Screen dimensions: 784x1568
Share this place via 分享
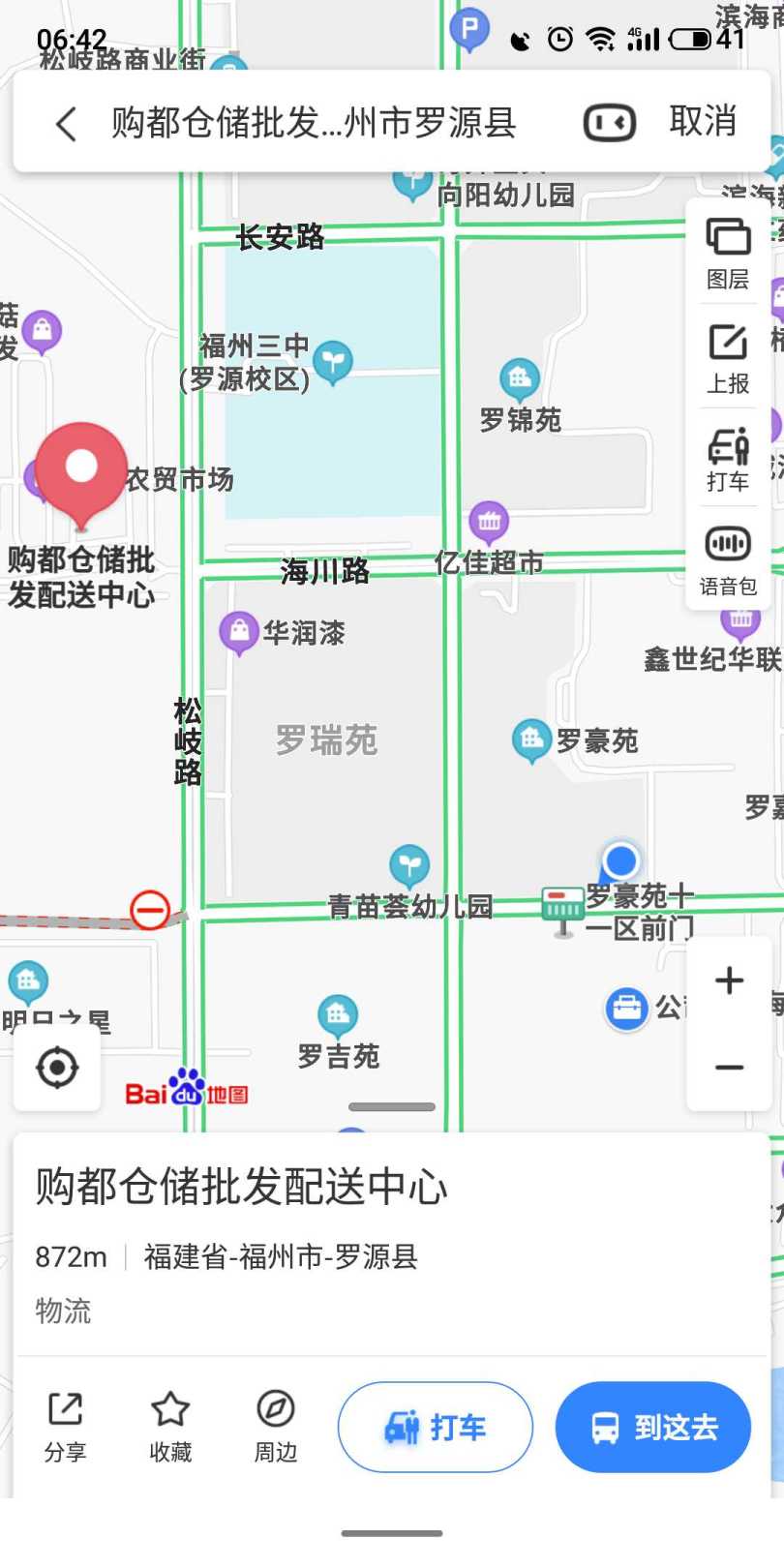[x=66, y=1426]
